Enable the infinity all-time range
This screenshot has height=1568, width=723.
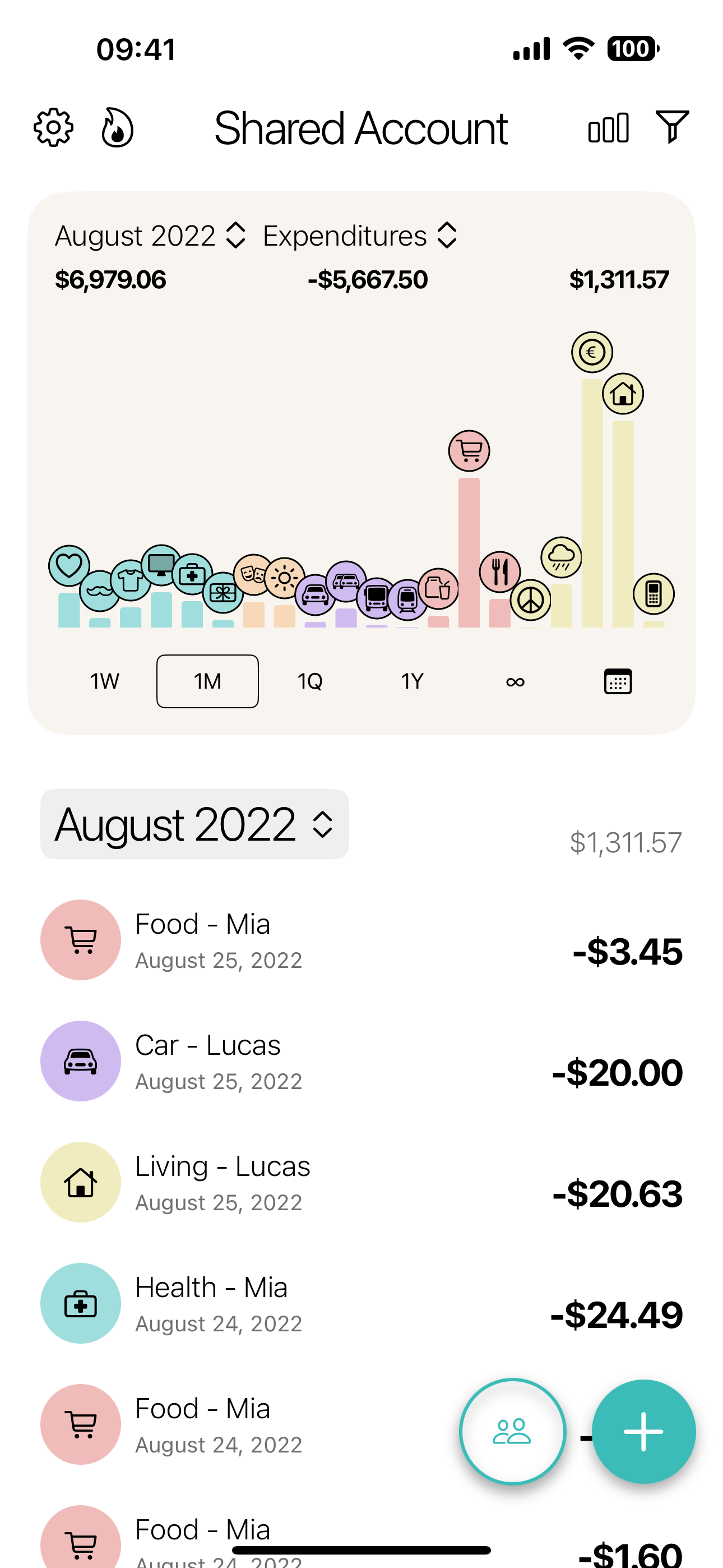(515, 681)
